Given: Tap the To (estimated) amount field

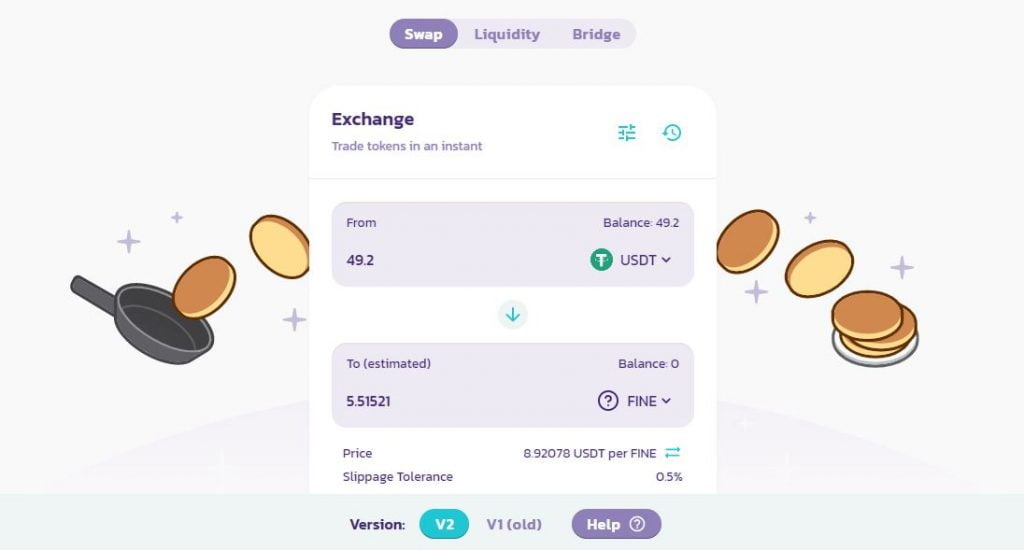Looking at the screenshot, I should pos(450,401).
